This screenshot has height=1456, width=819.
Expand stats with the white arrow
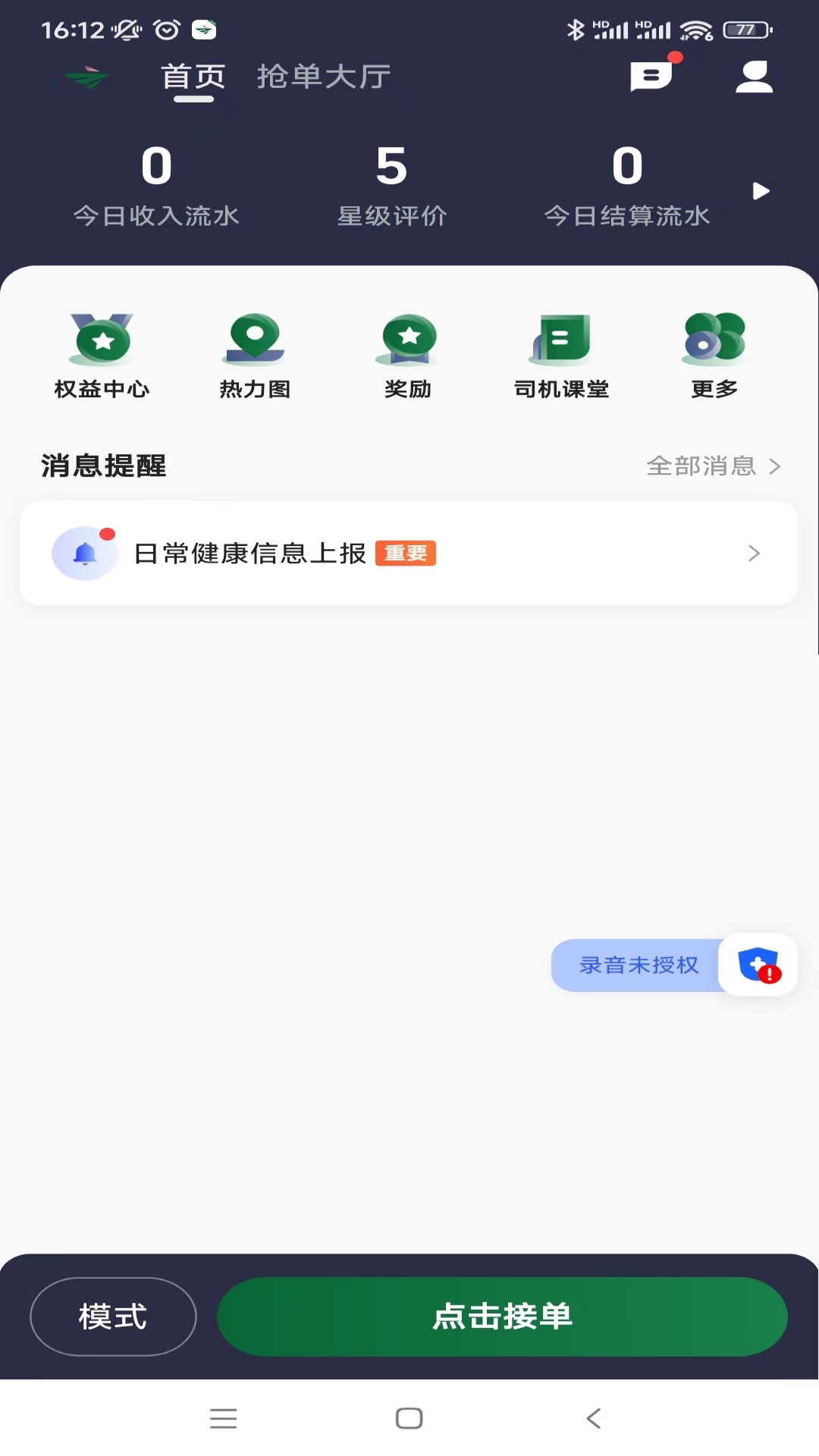click(761, 191)
